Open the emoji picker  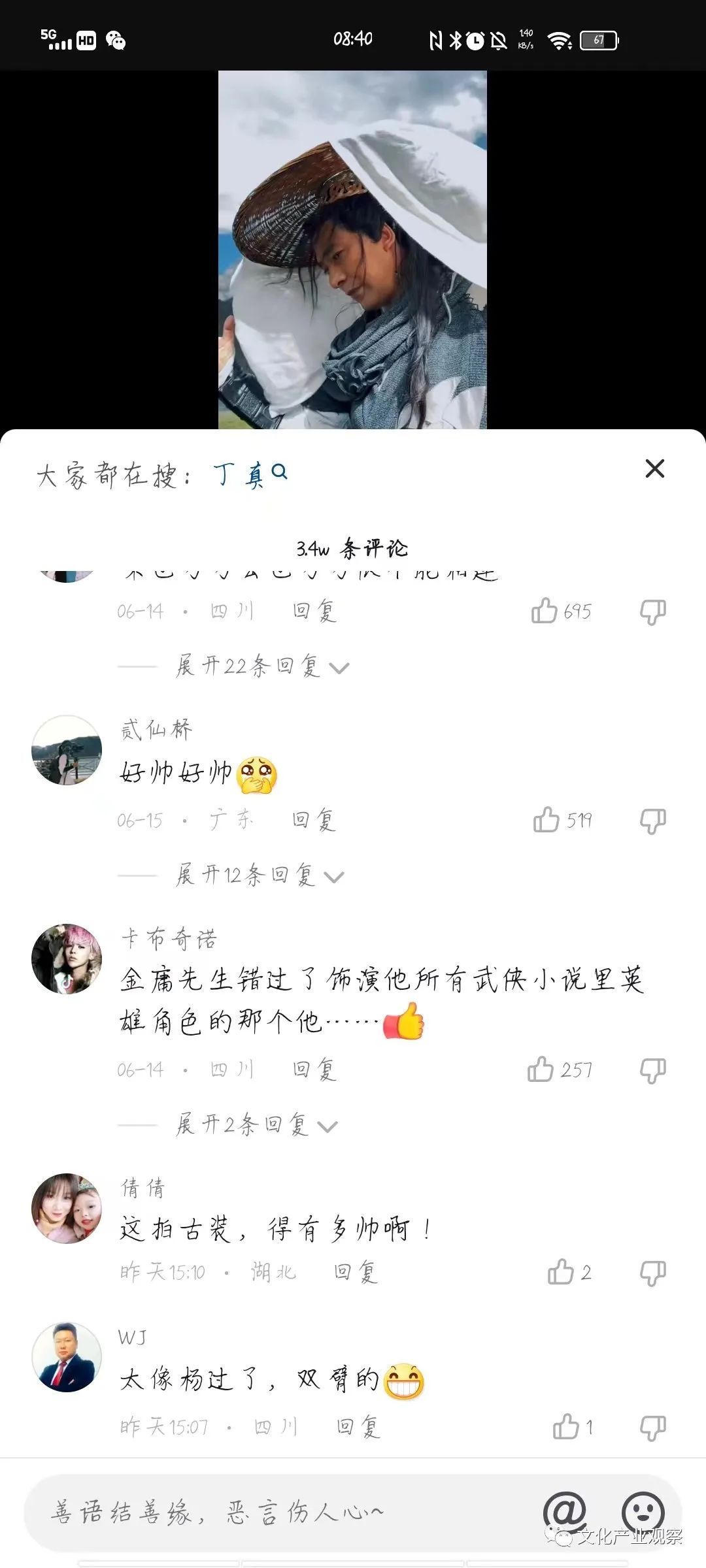643,1512
